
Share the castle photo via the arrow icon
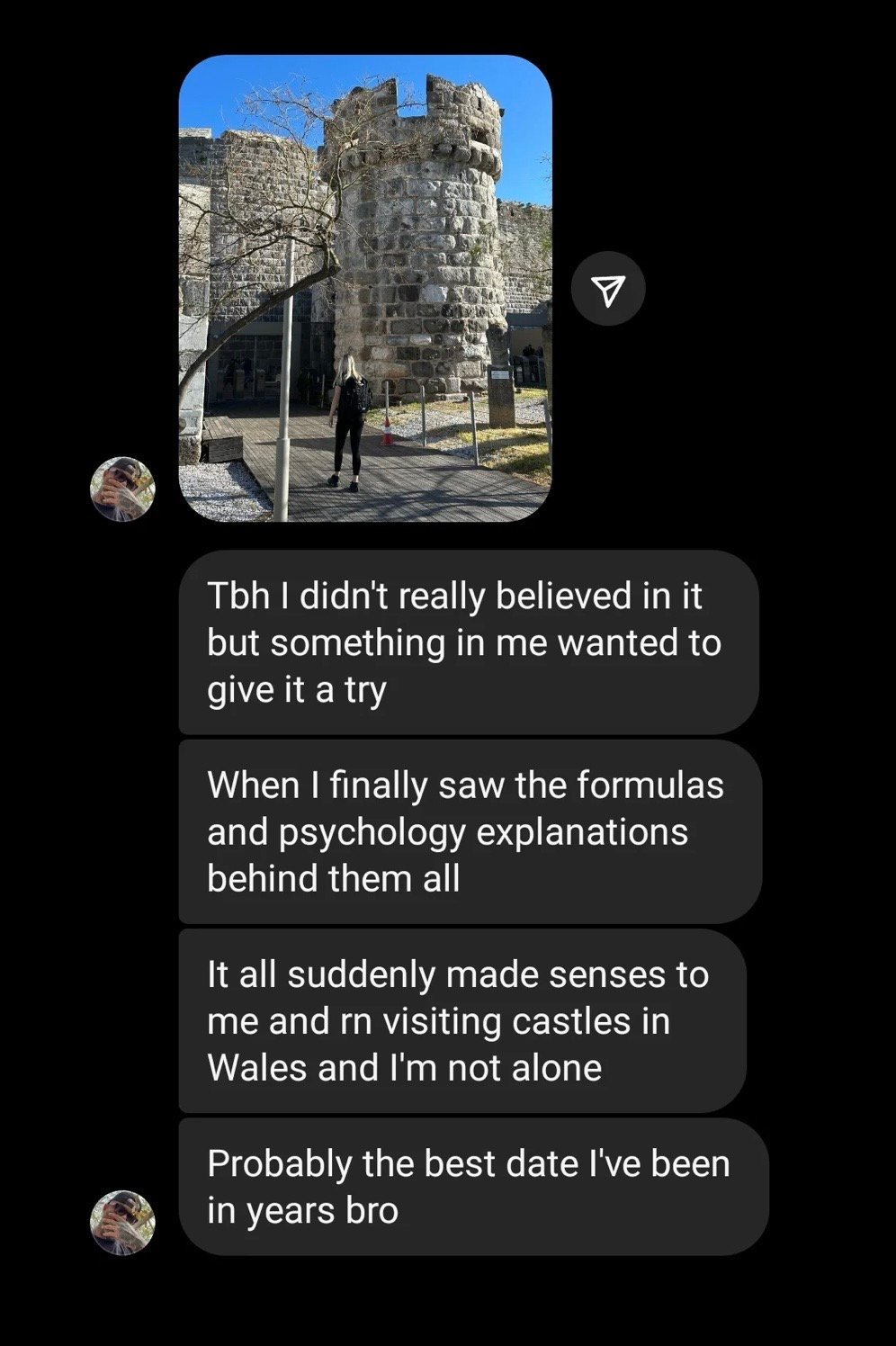608,289
